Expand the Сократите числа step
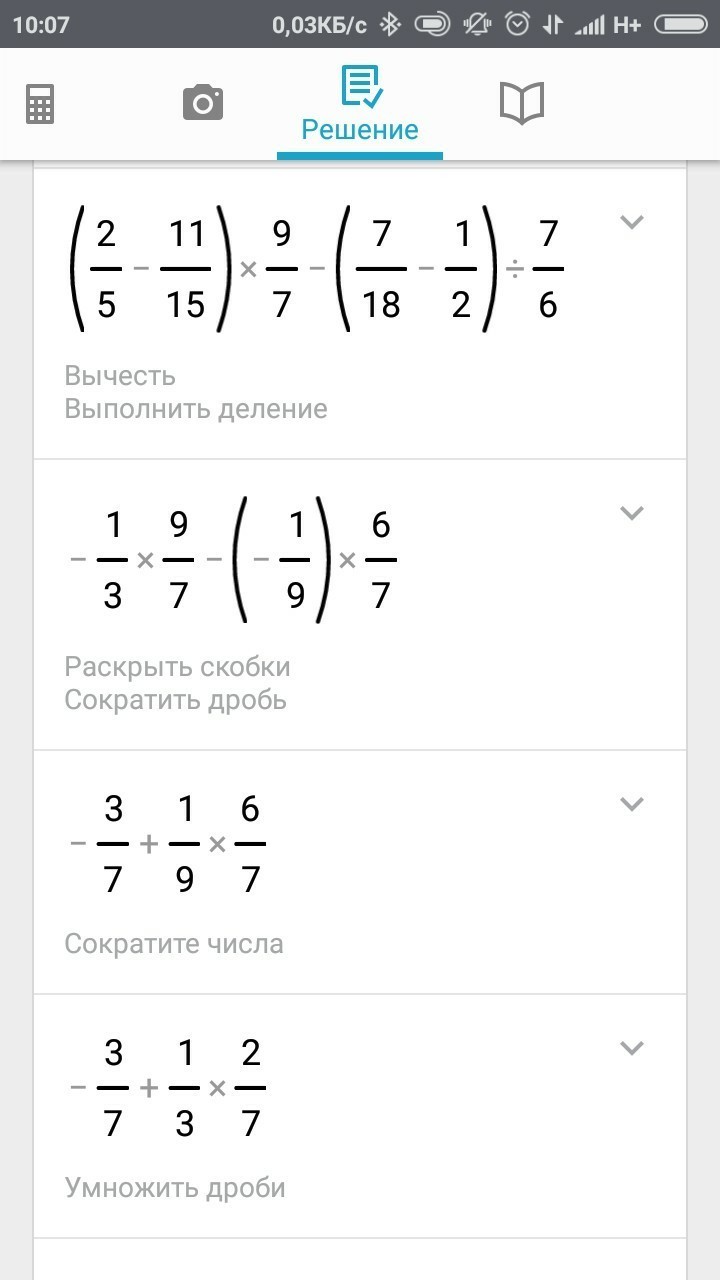Screen dimensions: 720x1280 coord(631,804)
